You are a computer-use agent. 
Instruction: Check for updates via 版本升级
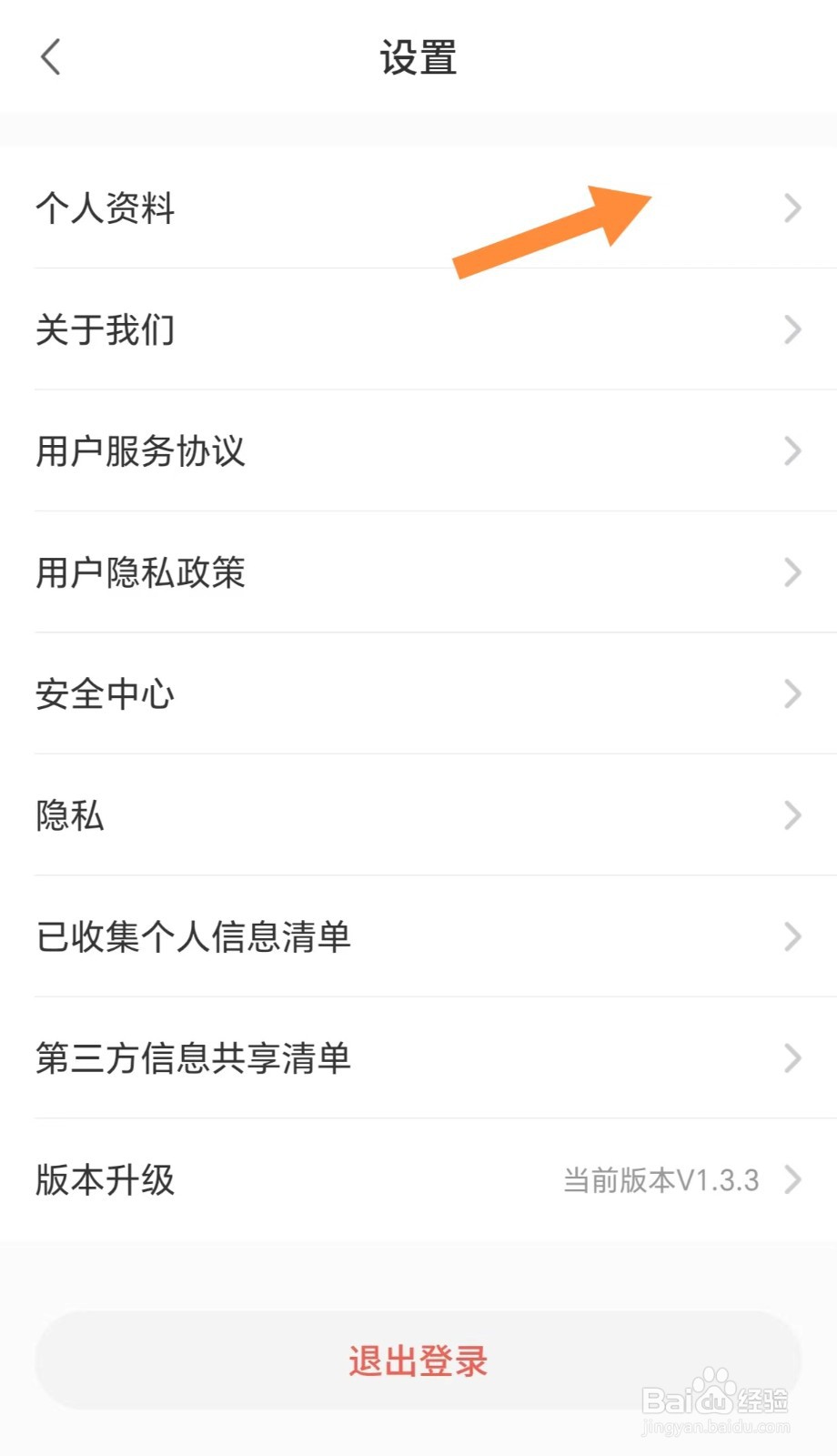(x=105, y=1178)
